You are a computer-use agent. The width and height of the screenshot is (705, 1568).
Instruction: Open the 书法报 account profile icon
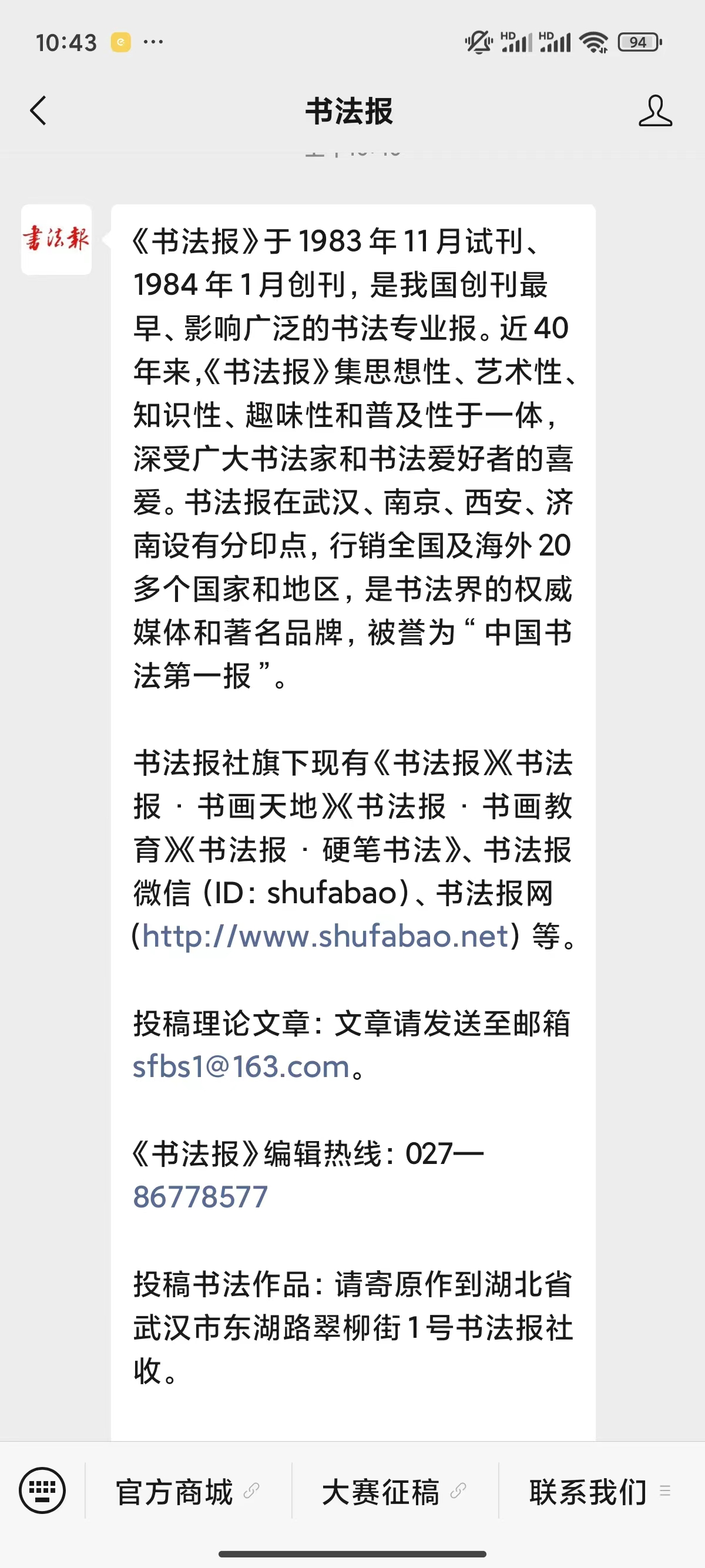(x=655, y=111)
